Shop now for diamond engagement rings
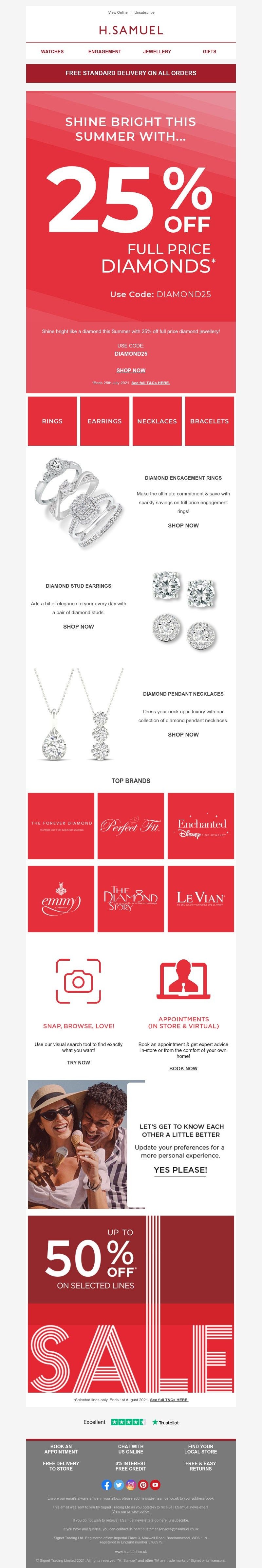The height and width of the screenshot is (1568, 262). 183,525
